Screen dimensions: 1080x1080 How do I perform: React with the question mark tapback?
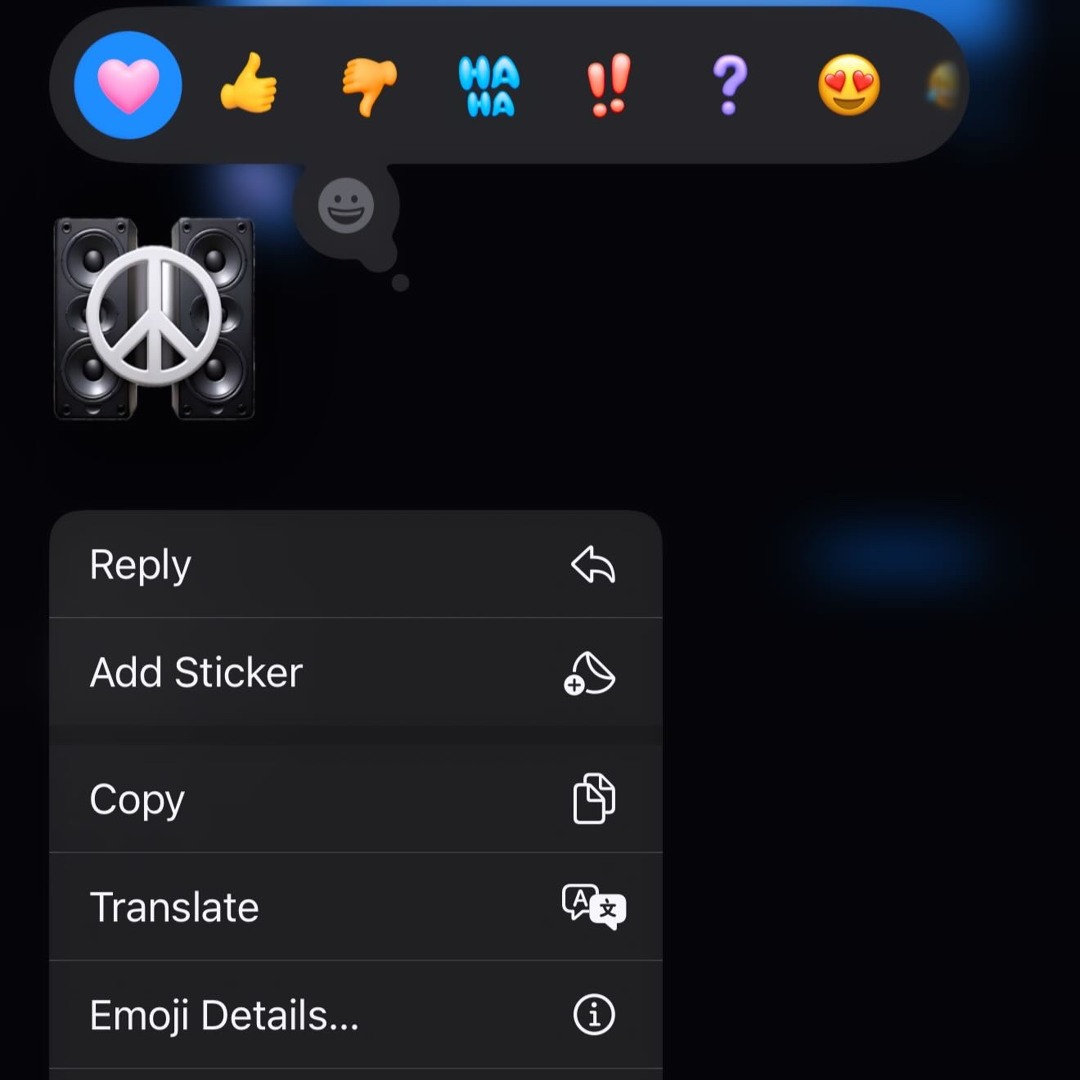pyautogui.click(x=729, y=86)
